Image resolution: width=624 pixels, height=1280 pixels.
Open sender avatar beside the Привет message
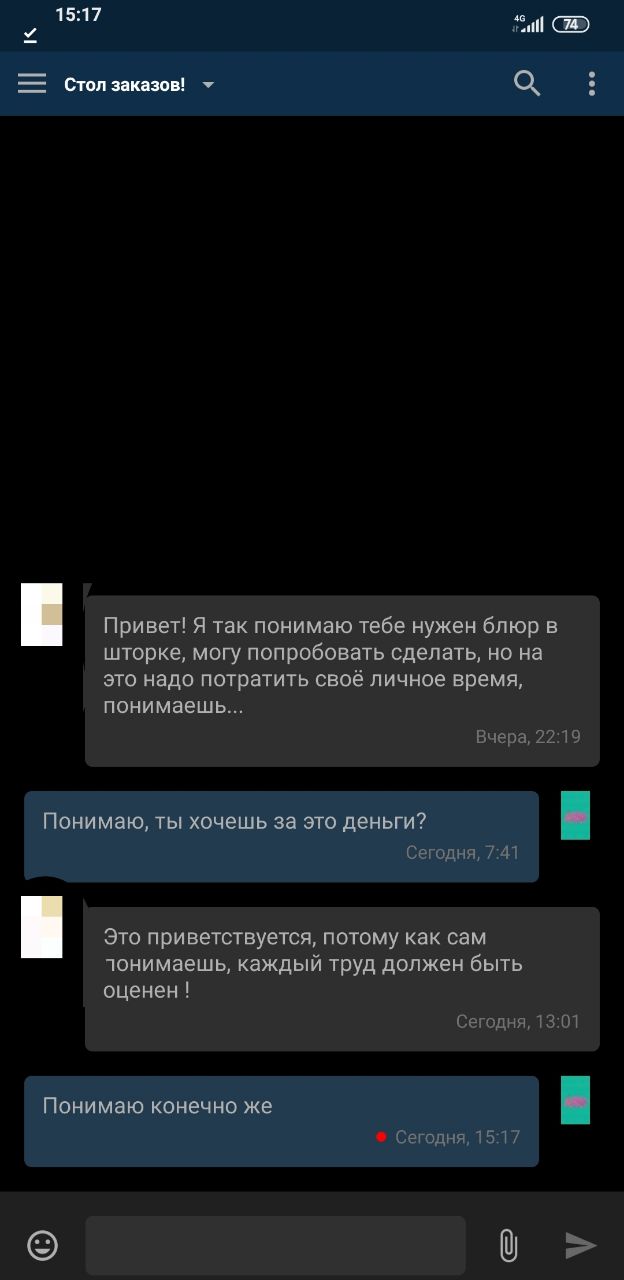click(x=42, y=614)
